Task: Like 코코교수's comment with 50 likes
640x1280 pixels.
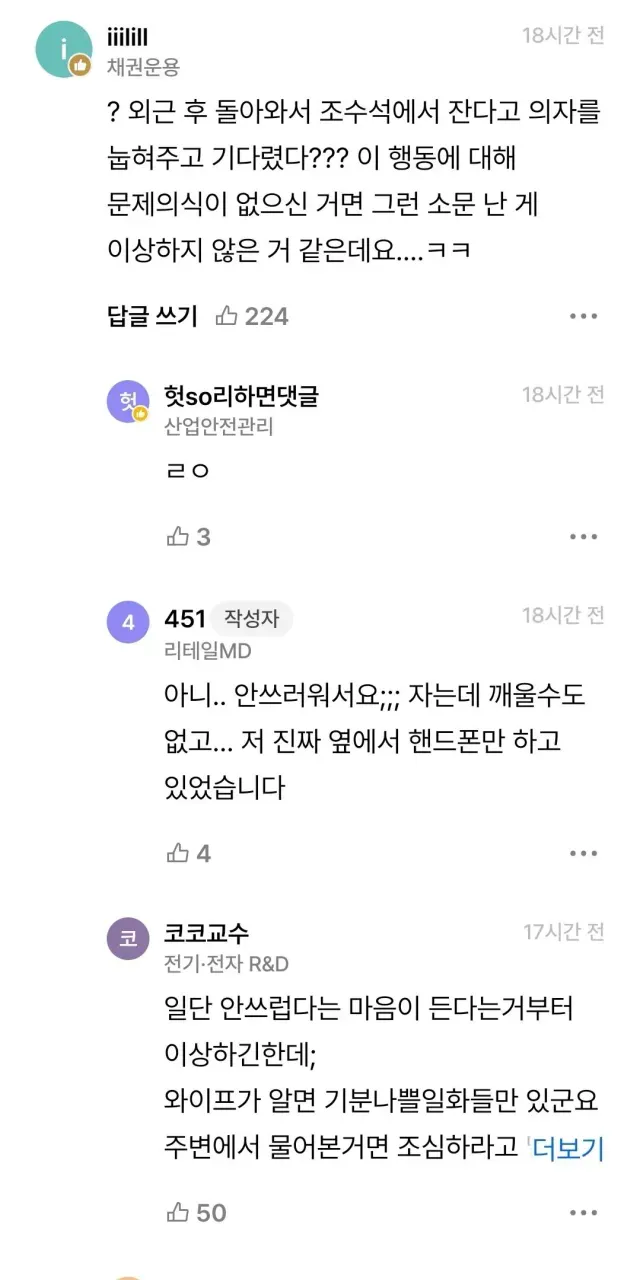Action: (197, 1212)
